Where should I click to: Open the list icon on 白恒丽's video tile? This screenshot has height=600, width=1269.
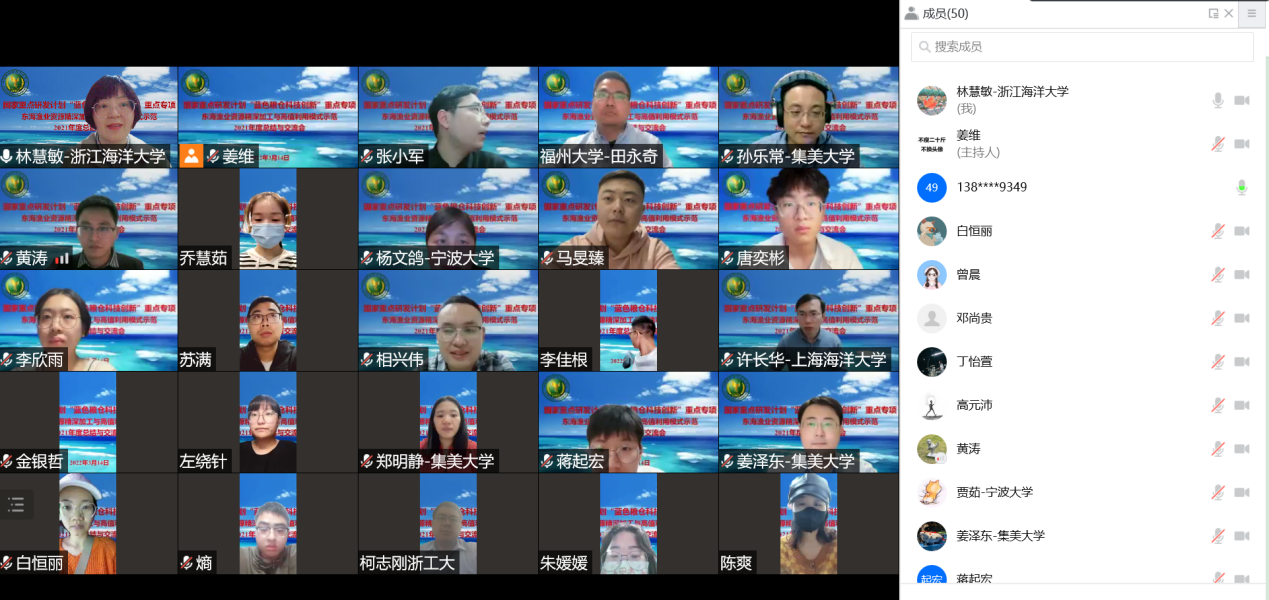(x=16, y=505)
